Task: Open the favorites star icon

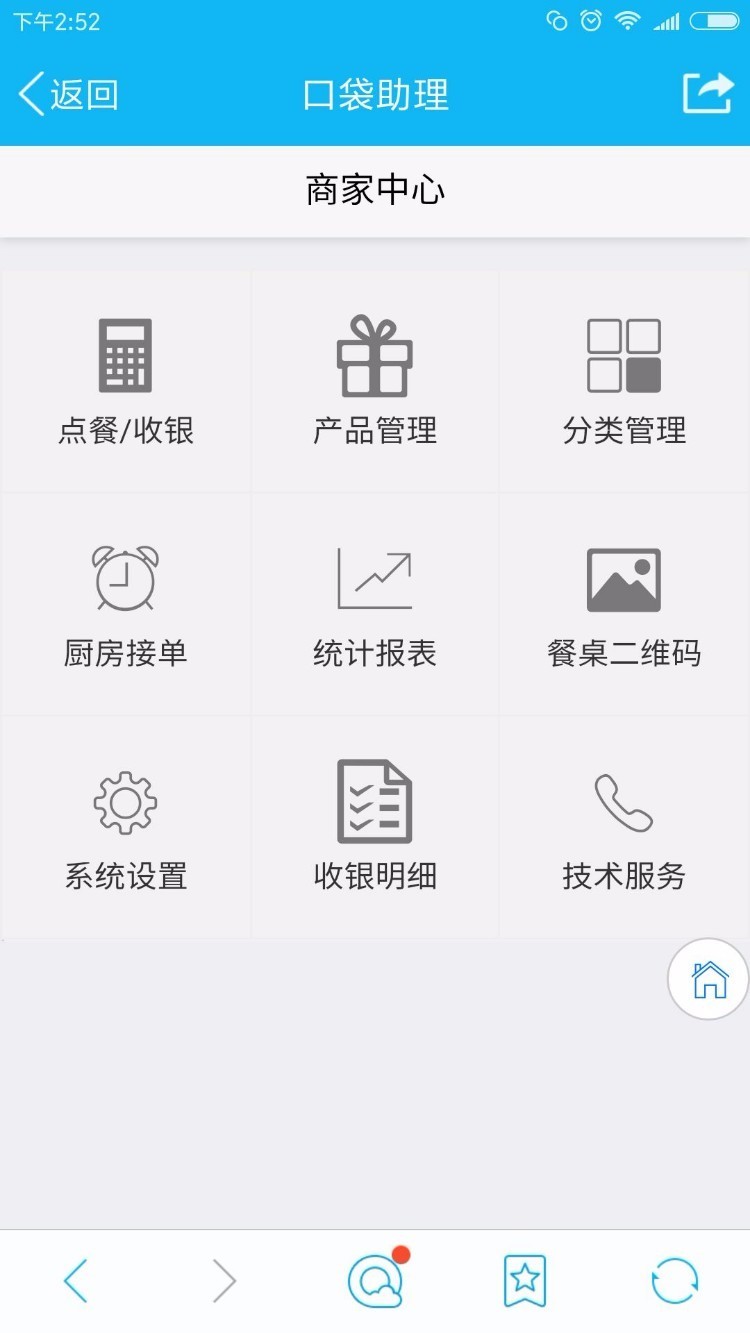Action: pyautogui.click(x=524, y=1280)
